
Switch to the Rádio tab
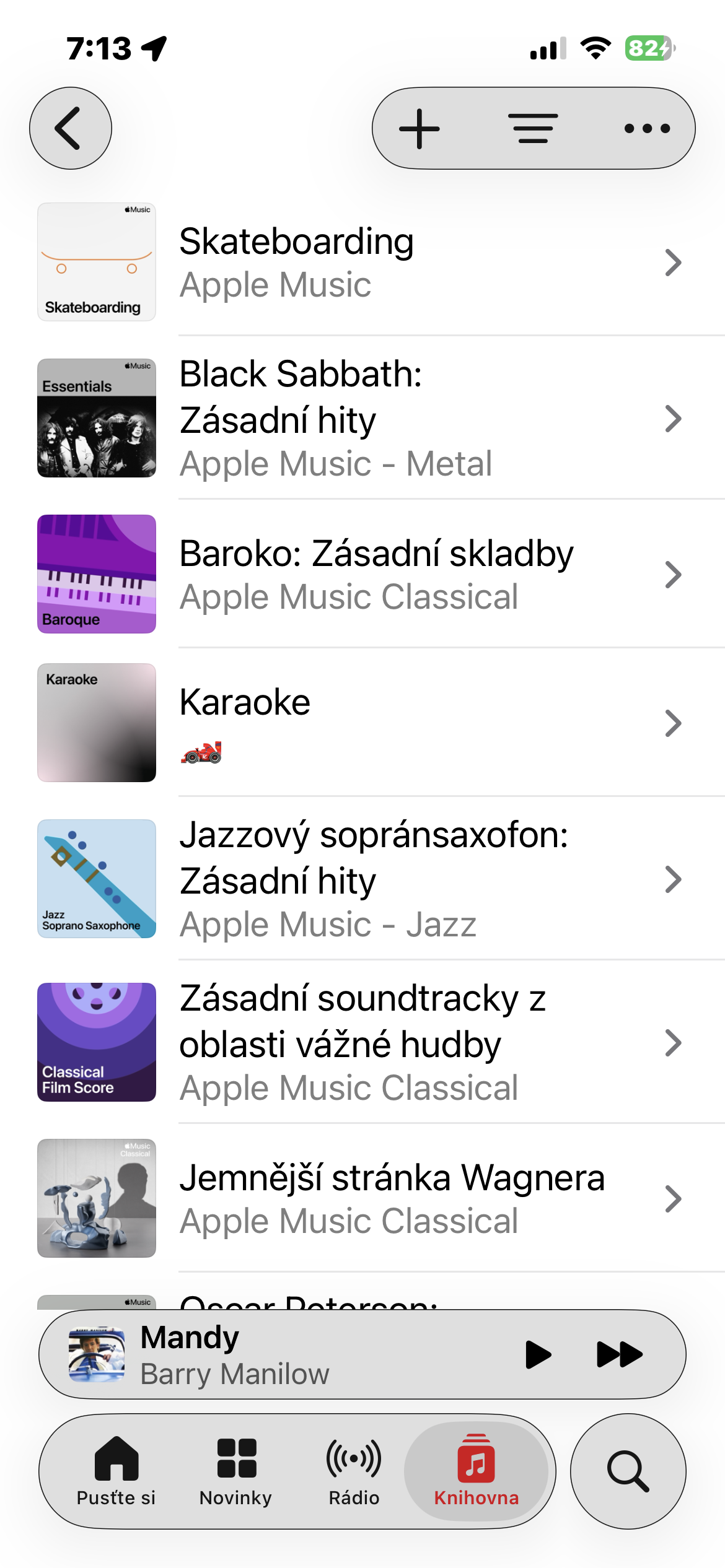point(354,1471)
